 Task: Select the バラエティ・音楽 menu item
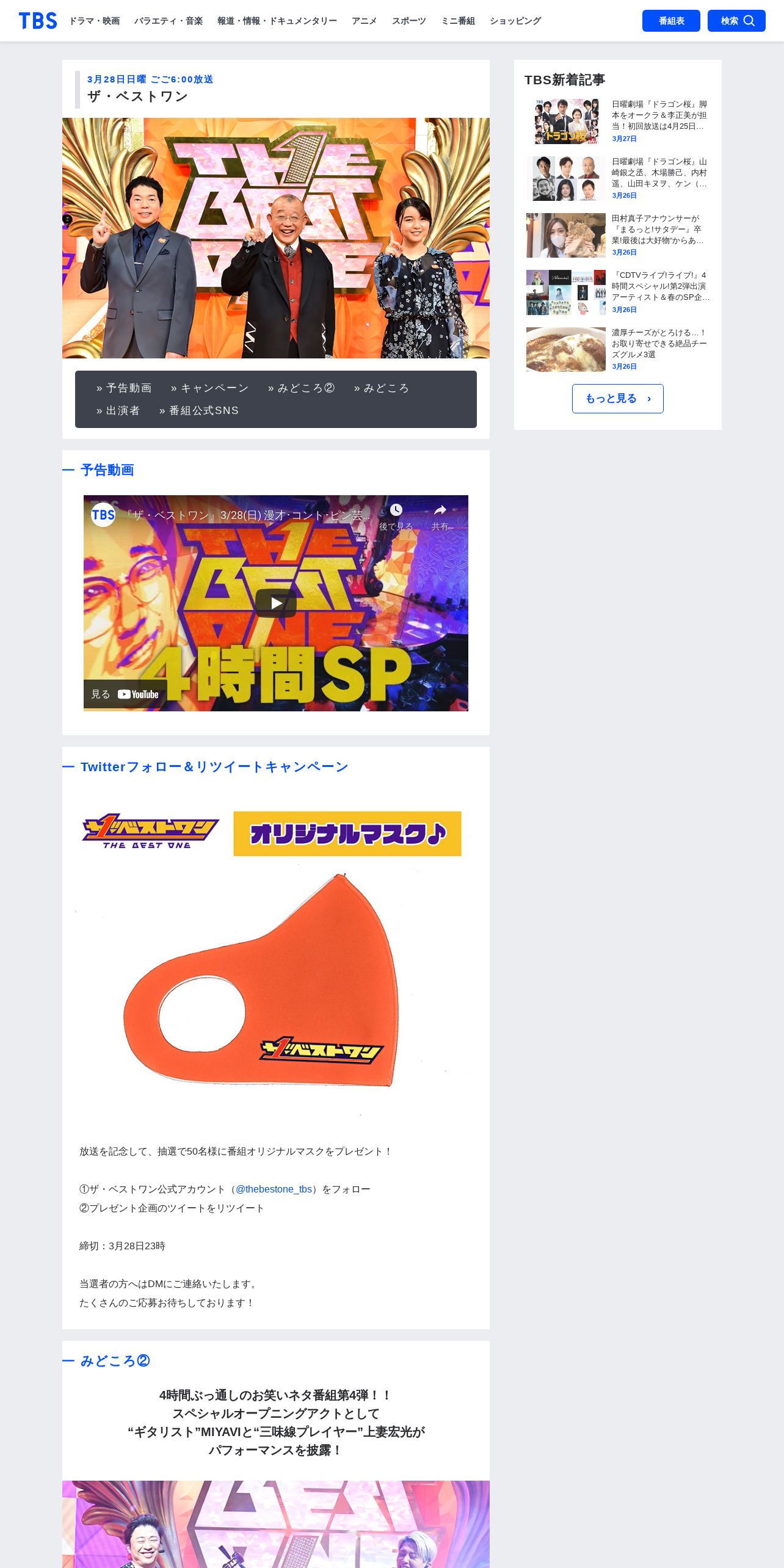(x=169, y=21)
